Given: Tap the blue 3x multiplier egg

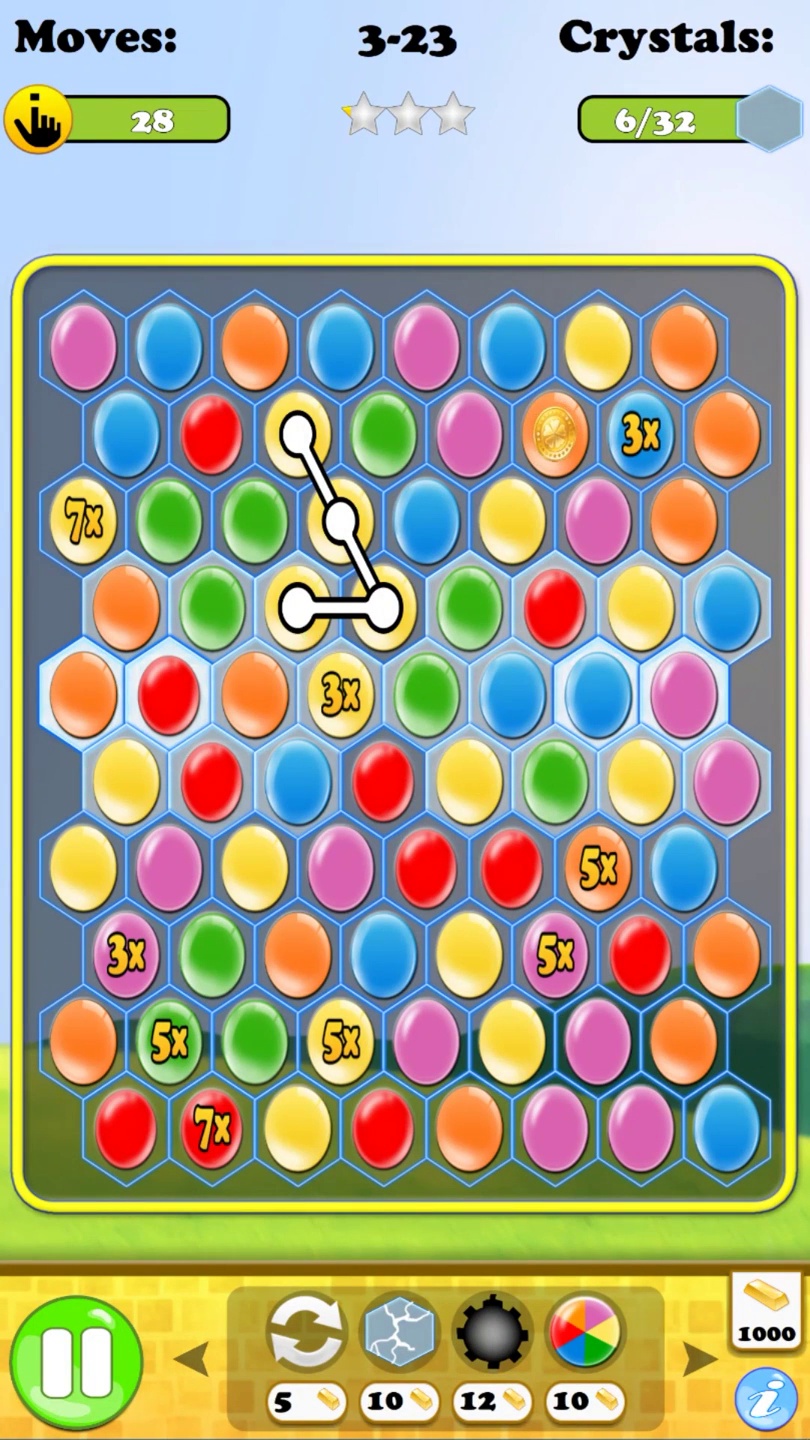Looking at the screenshot, I should tap(640, 434).
